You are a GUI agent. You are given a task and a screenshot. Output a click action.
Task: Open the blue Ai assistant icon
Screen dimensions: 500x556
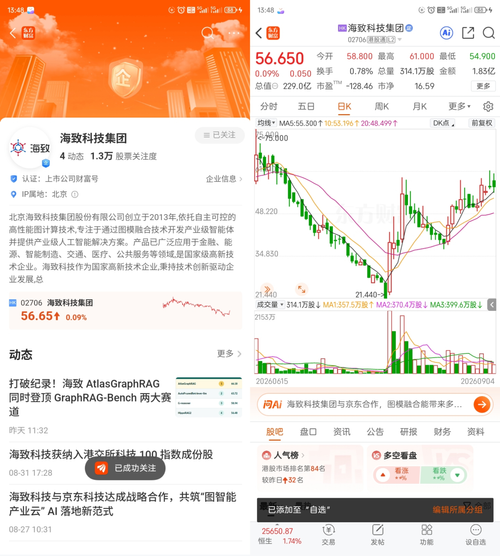pos(446,33)
